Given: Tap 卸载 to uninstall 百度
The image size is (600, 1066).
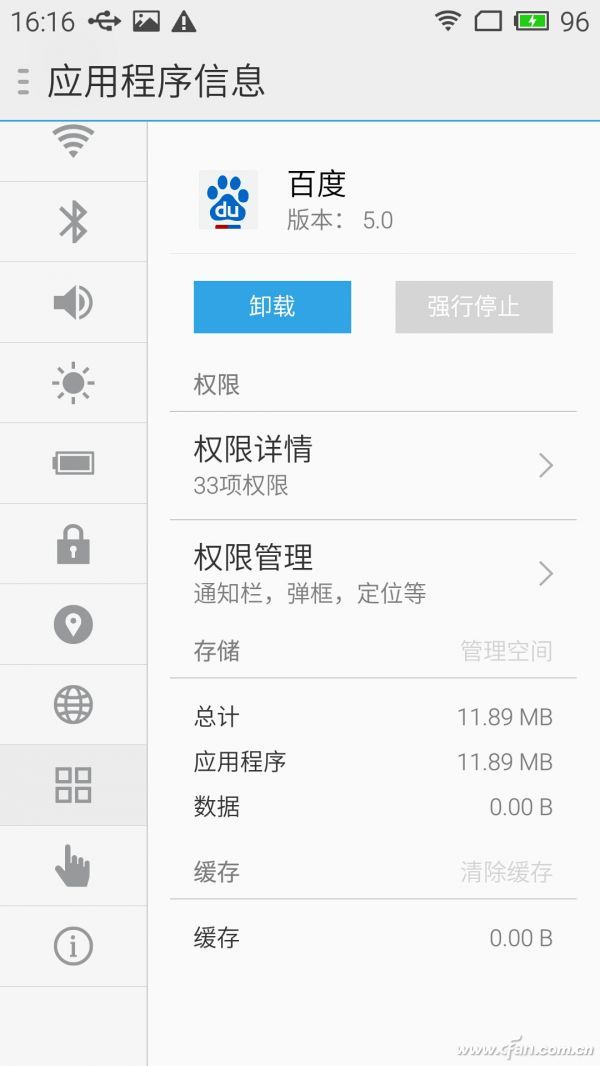Looking at the screenshot, I should click(272, 307).
